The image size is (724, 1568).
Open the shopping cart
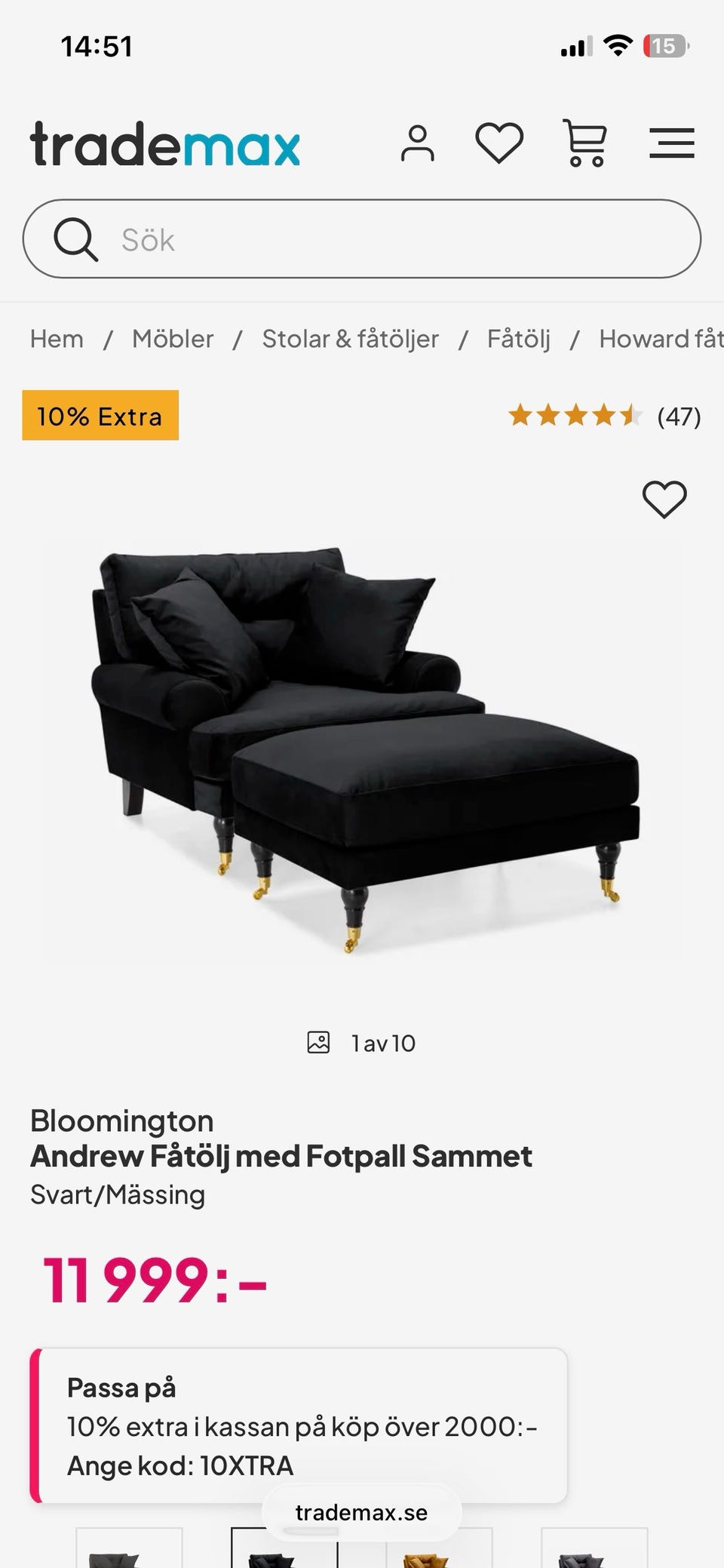585,143
